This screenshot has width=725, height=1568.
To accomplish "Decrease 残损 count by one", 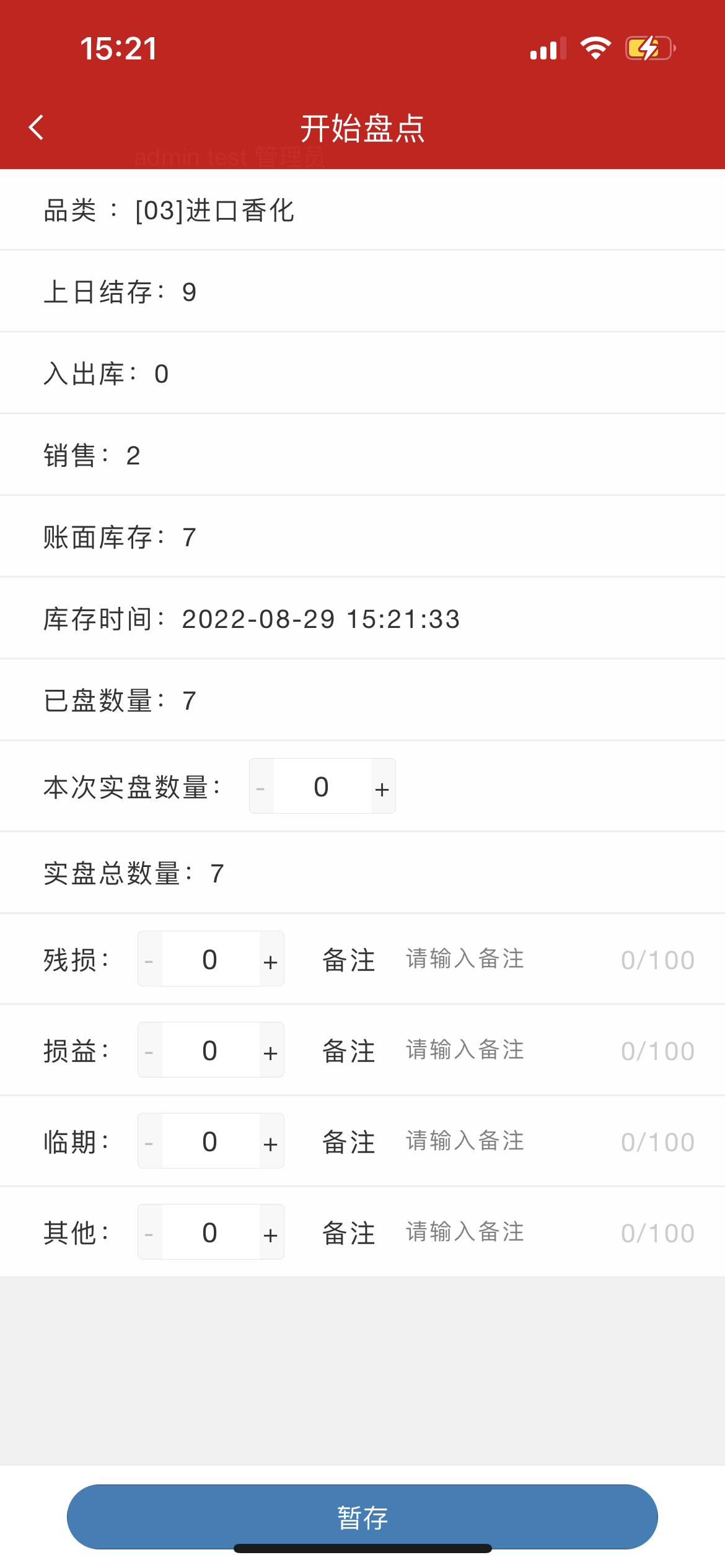I will [x=149, y=960].
